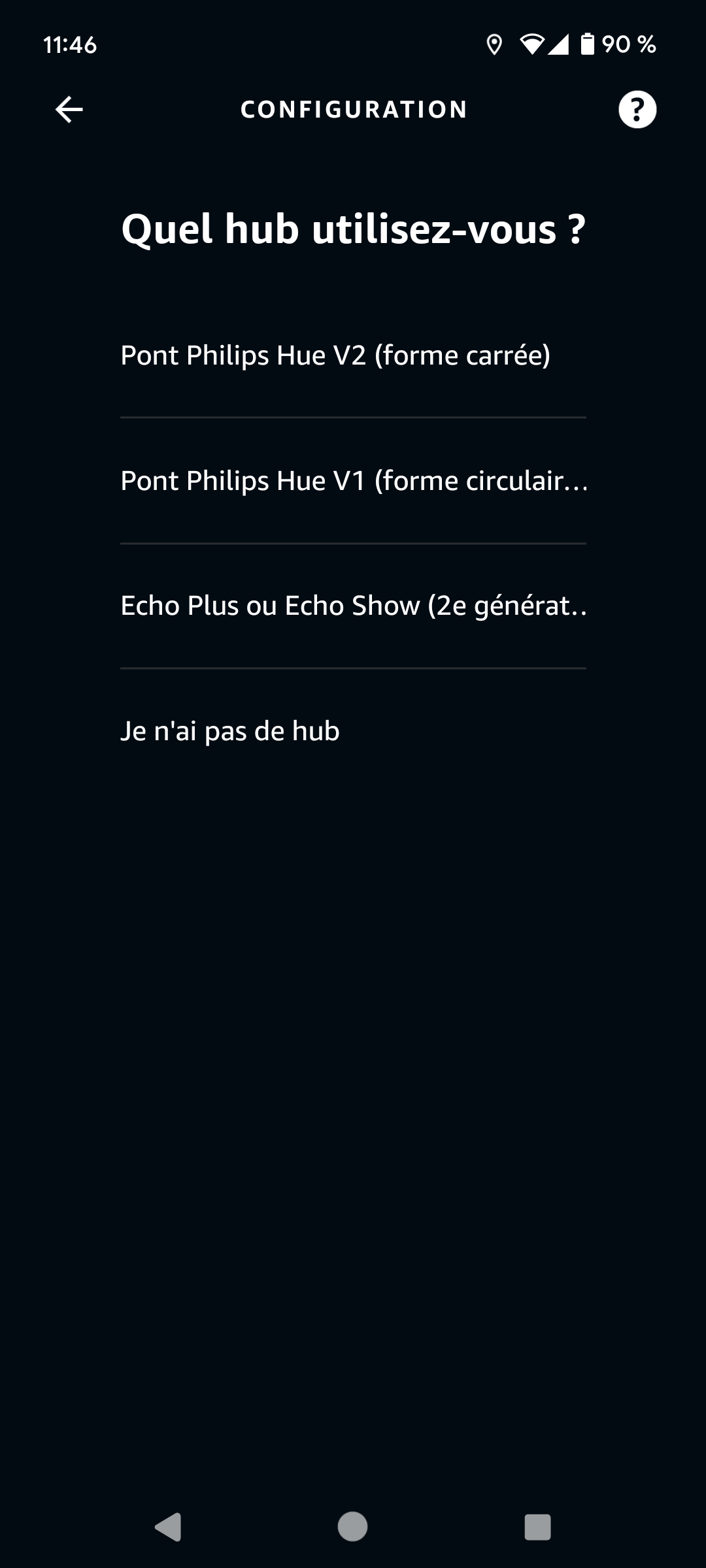Pick Echo Plus ou Echo Show option
This screenshot has width=706, height=1568.
[x=353, y=606]
